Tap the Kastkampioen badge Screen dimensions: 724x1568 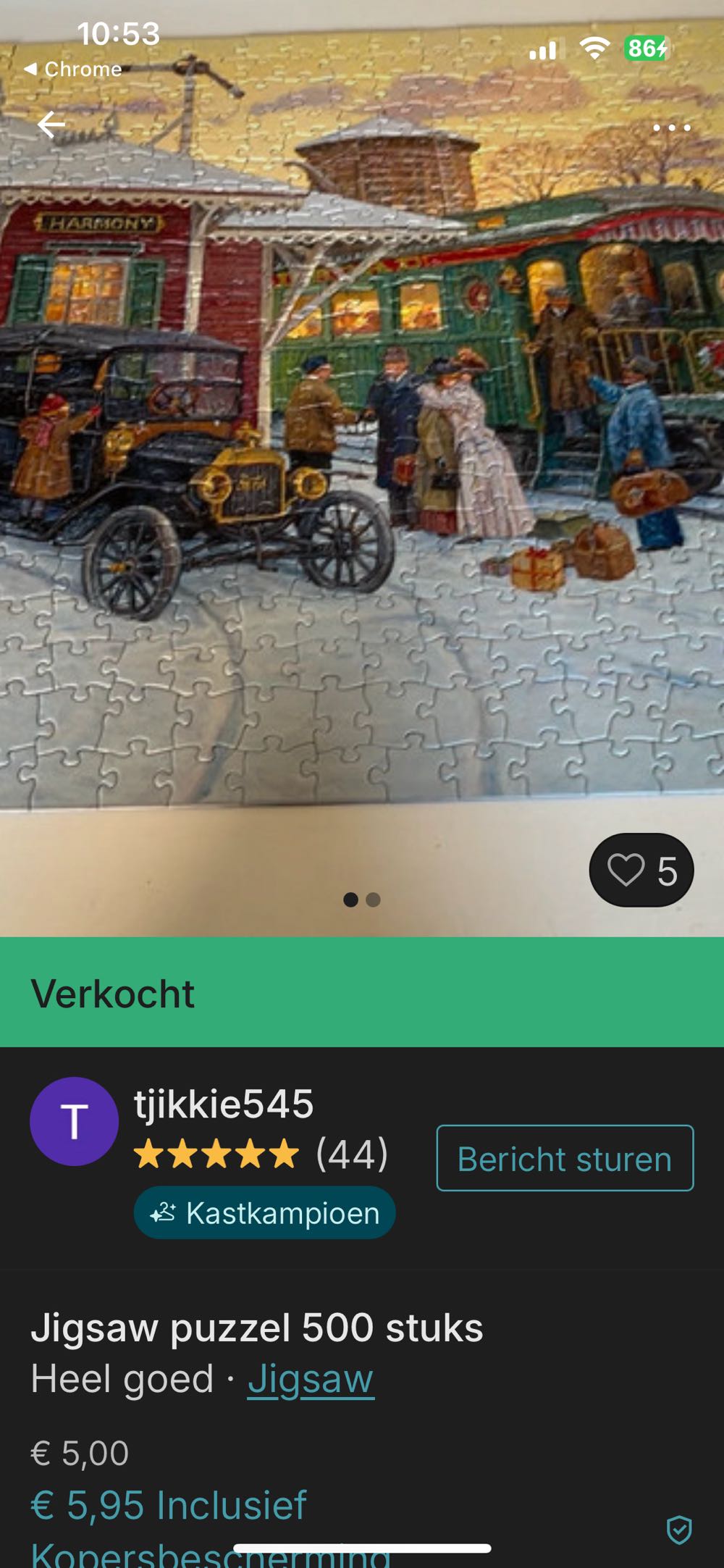pyautogui.click(x=264, y=1212)
